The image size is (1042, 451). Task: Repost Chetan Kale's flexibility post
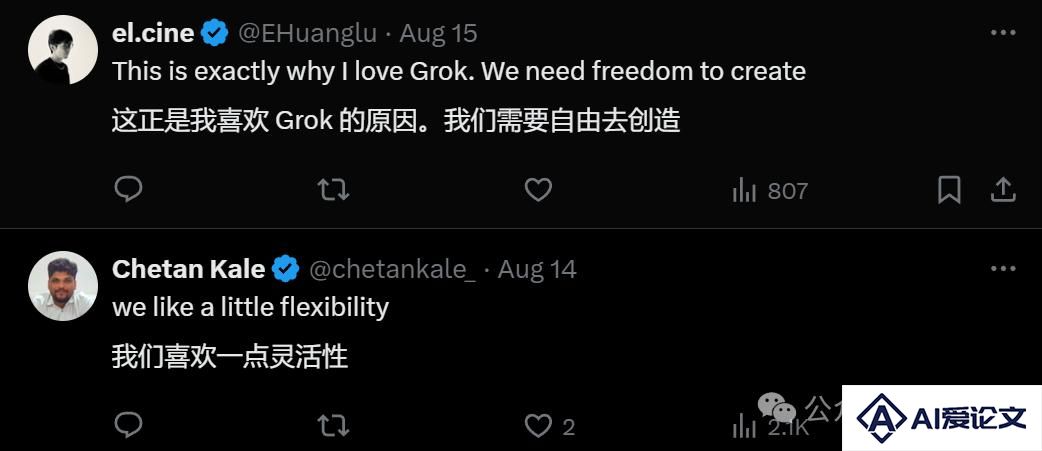tap(333, 425)
